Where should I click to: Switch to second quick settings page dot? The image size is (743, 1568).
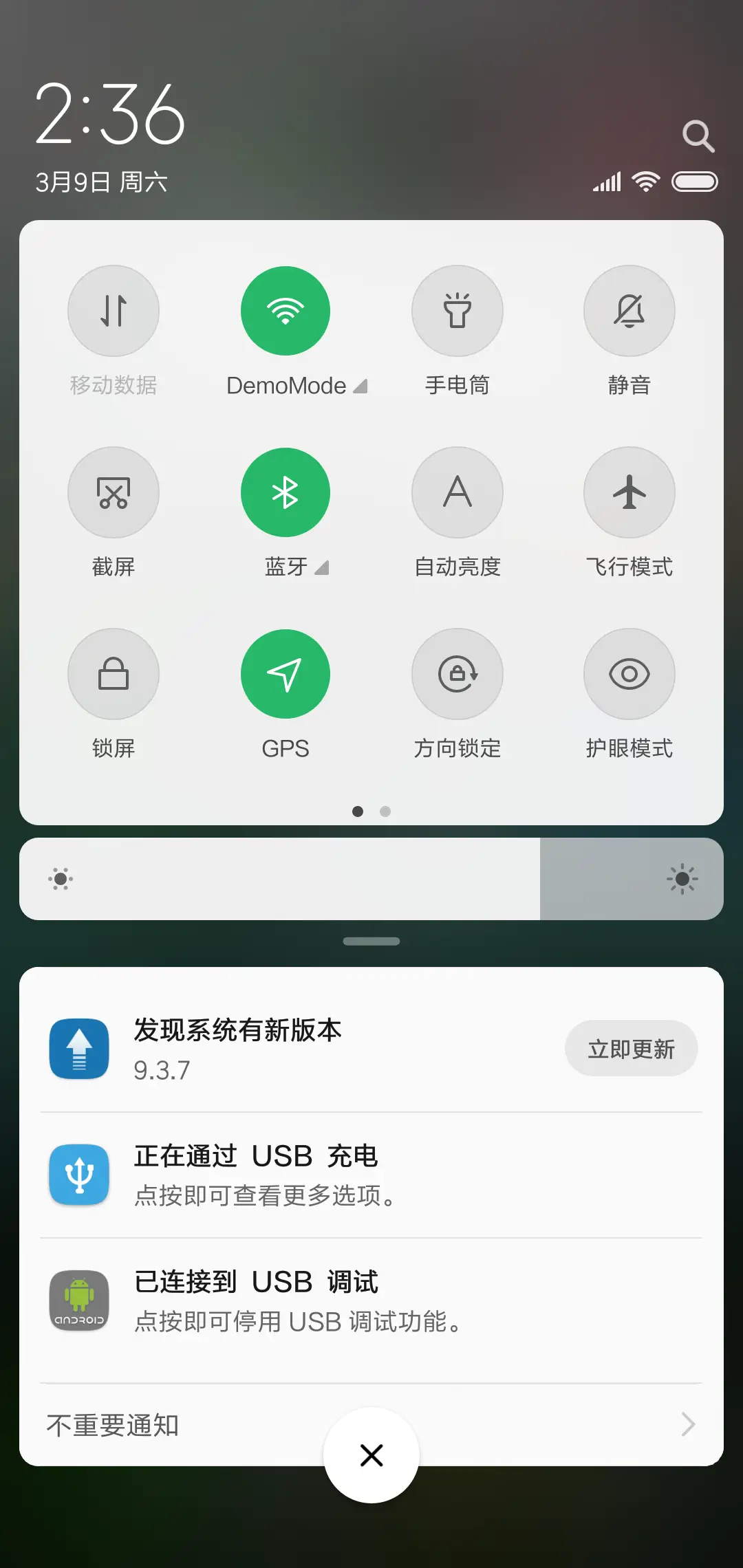coord(385,812)
